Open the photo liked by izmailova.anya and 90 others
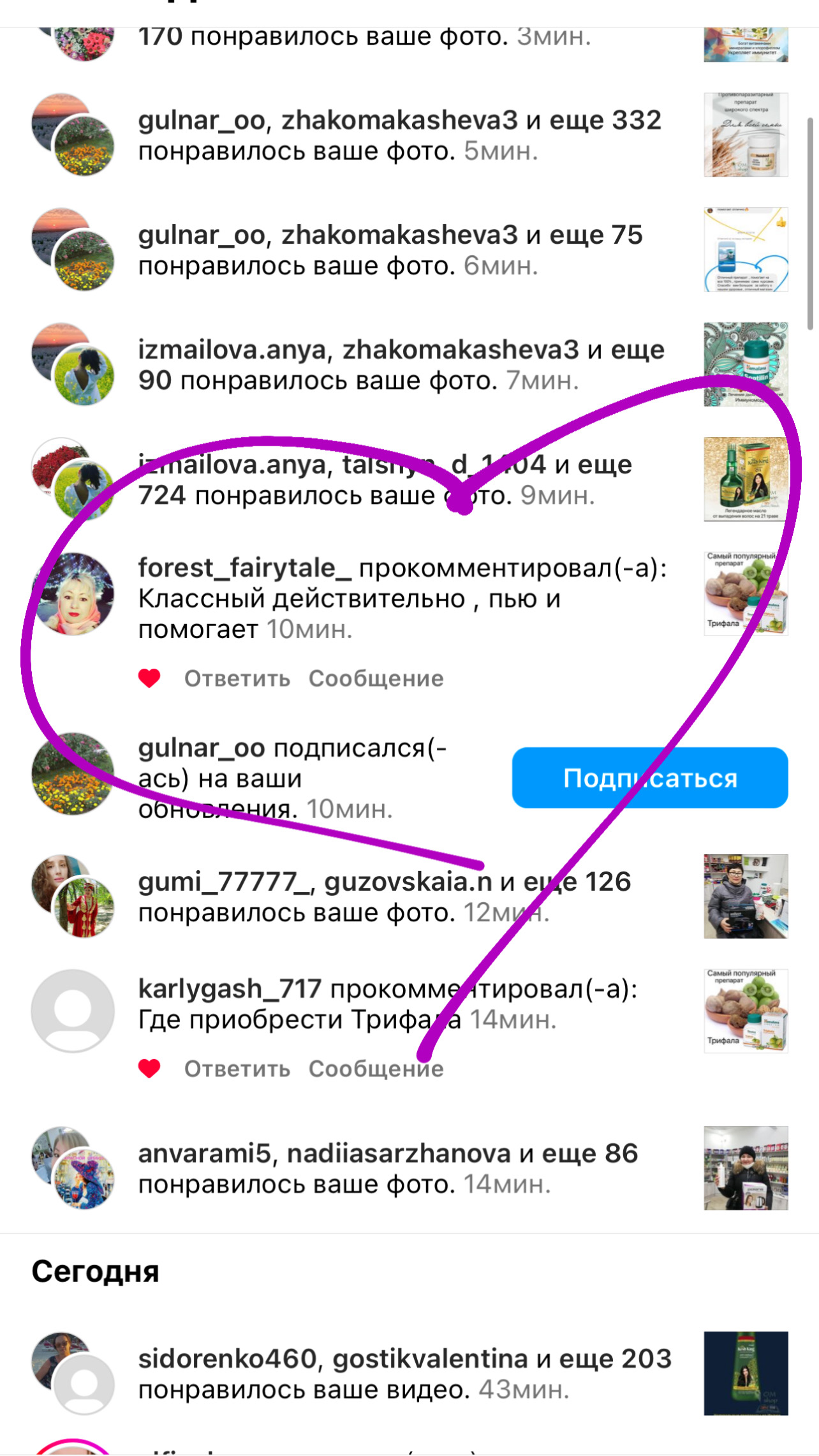The height and width of the screenshot is (1456, 819). point(746,364)
